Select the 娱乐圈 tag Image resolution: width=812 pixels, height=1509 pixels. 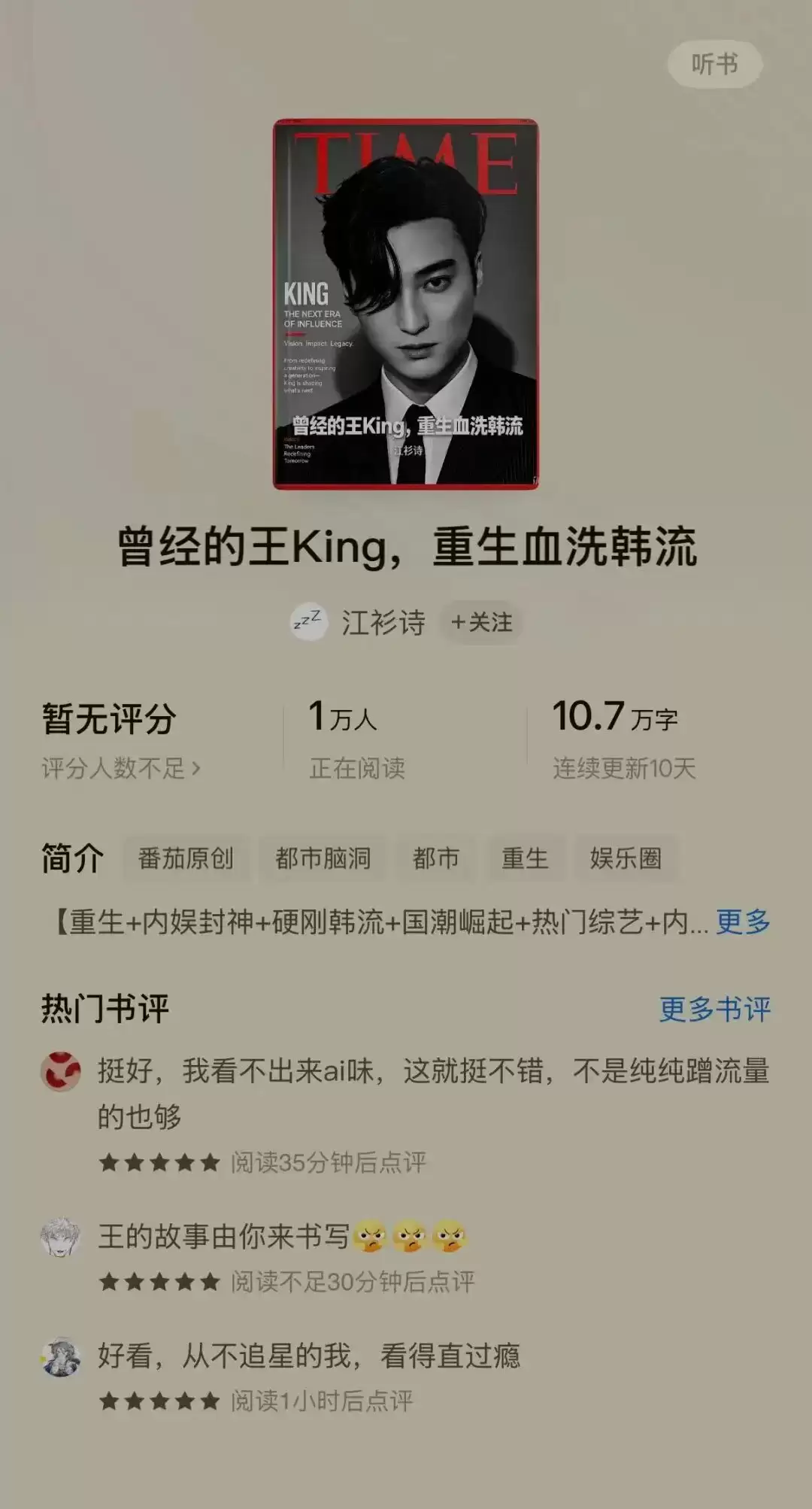click(626, 858)
